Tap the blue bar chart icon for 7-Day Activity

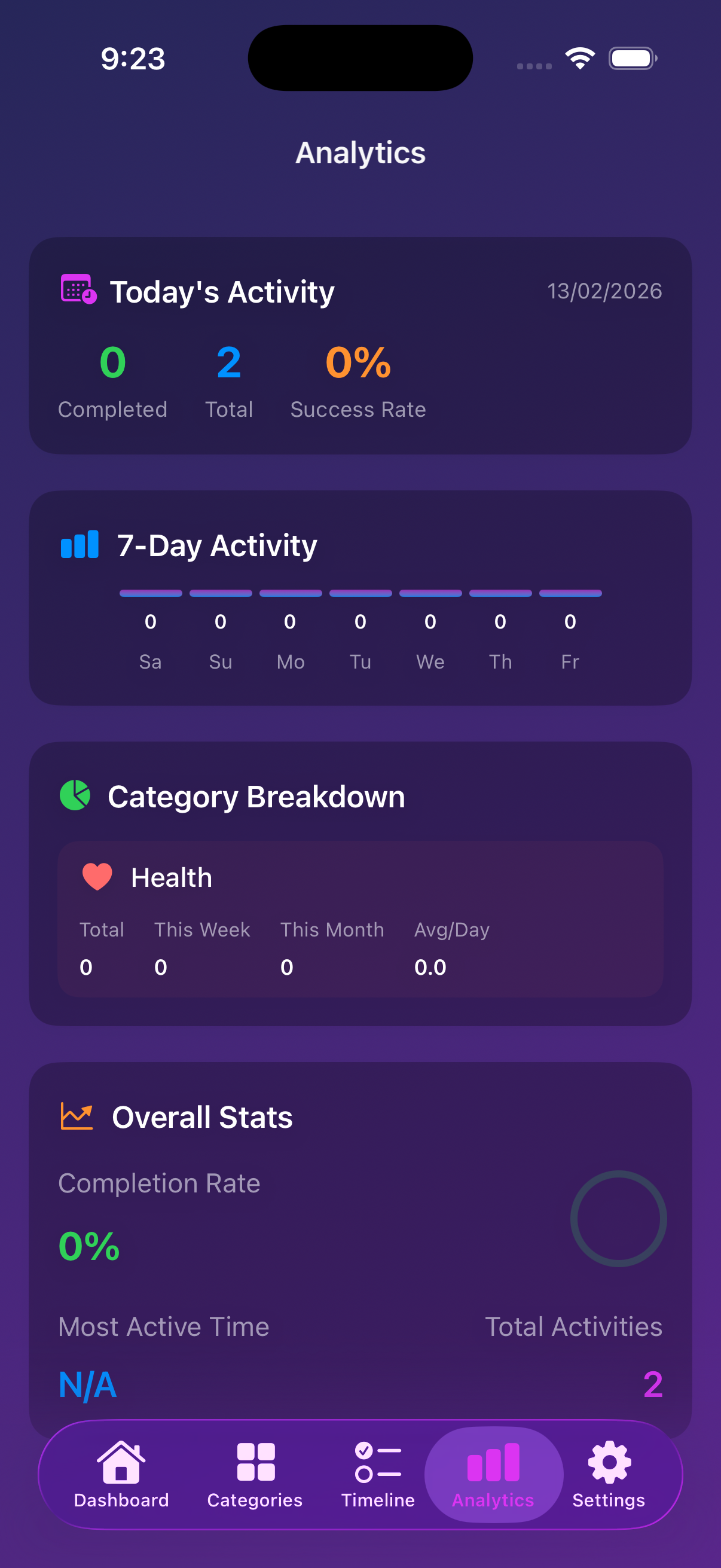click(78, 545)
